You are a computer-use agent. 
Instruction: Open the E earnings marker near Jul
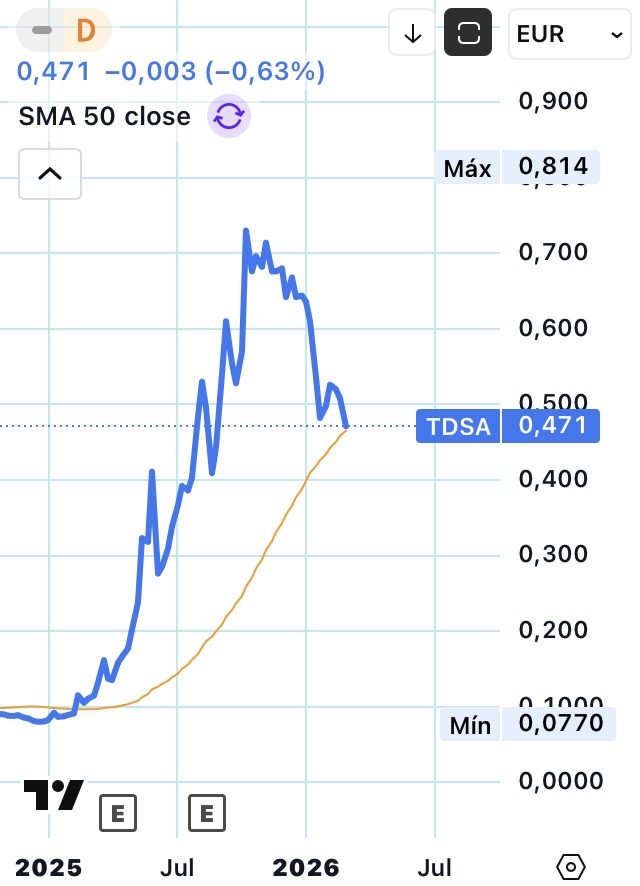(207, 813)
